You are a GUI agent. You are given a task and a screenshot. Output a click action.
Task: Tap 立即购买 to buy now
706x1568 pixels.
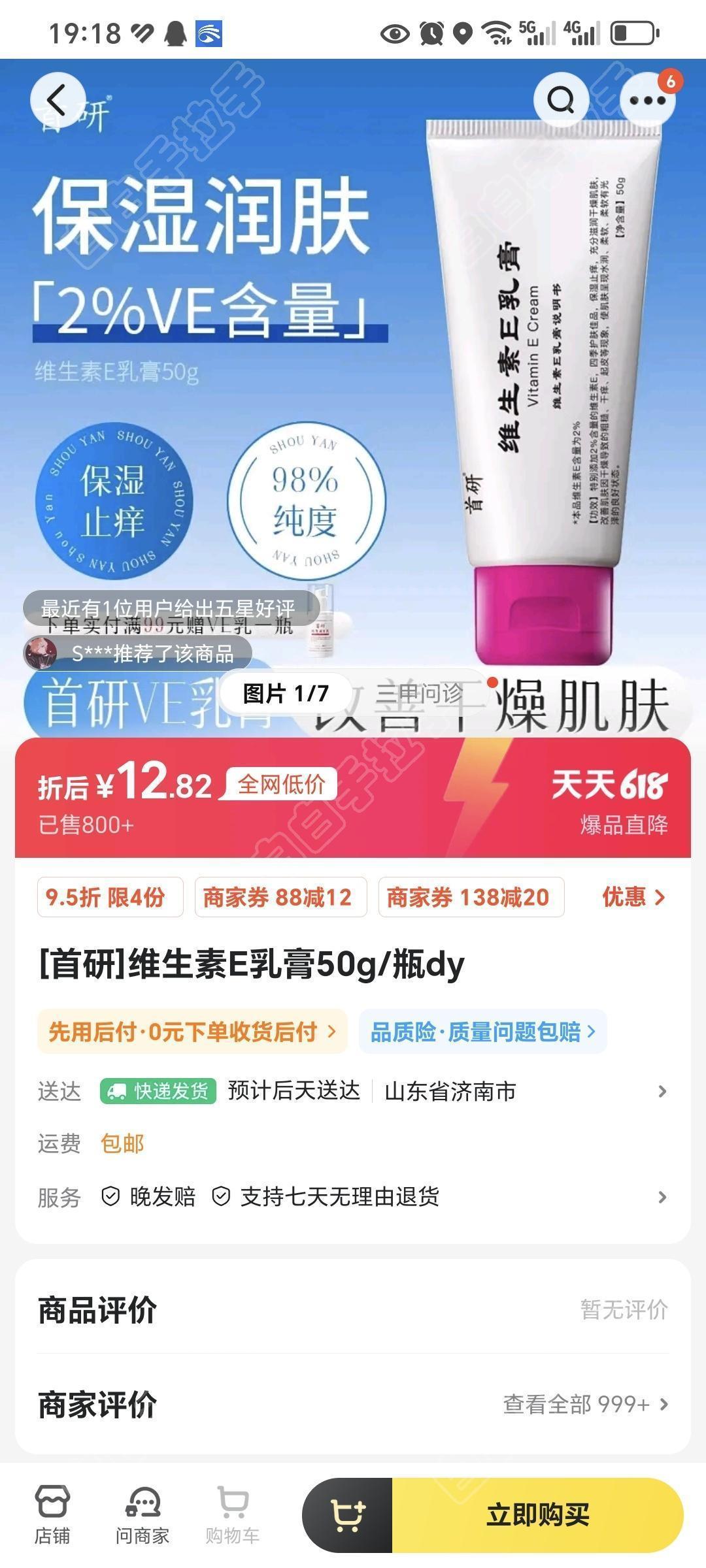click(537, 1515)
